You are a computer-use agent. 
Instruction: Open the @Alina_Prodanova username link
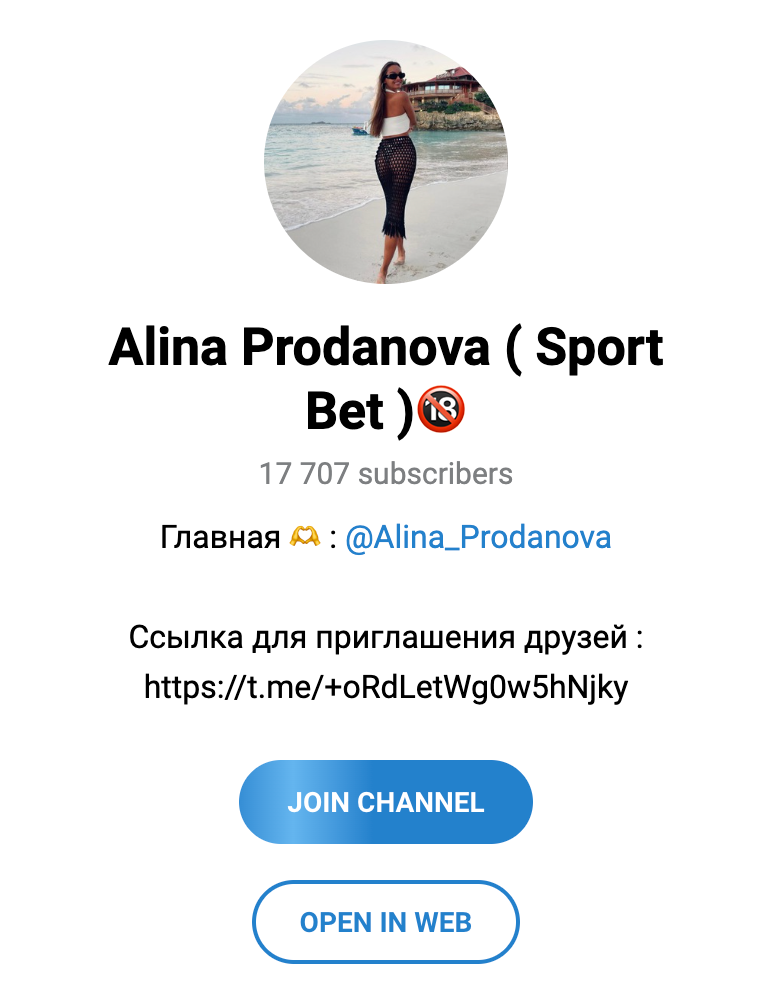478,537
